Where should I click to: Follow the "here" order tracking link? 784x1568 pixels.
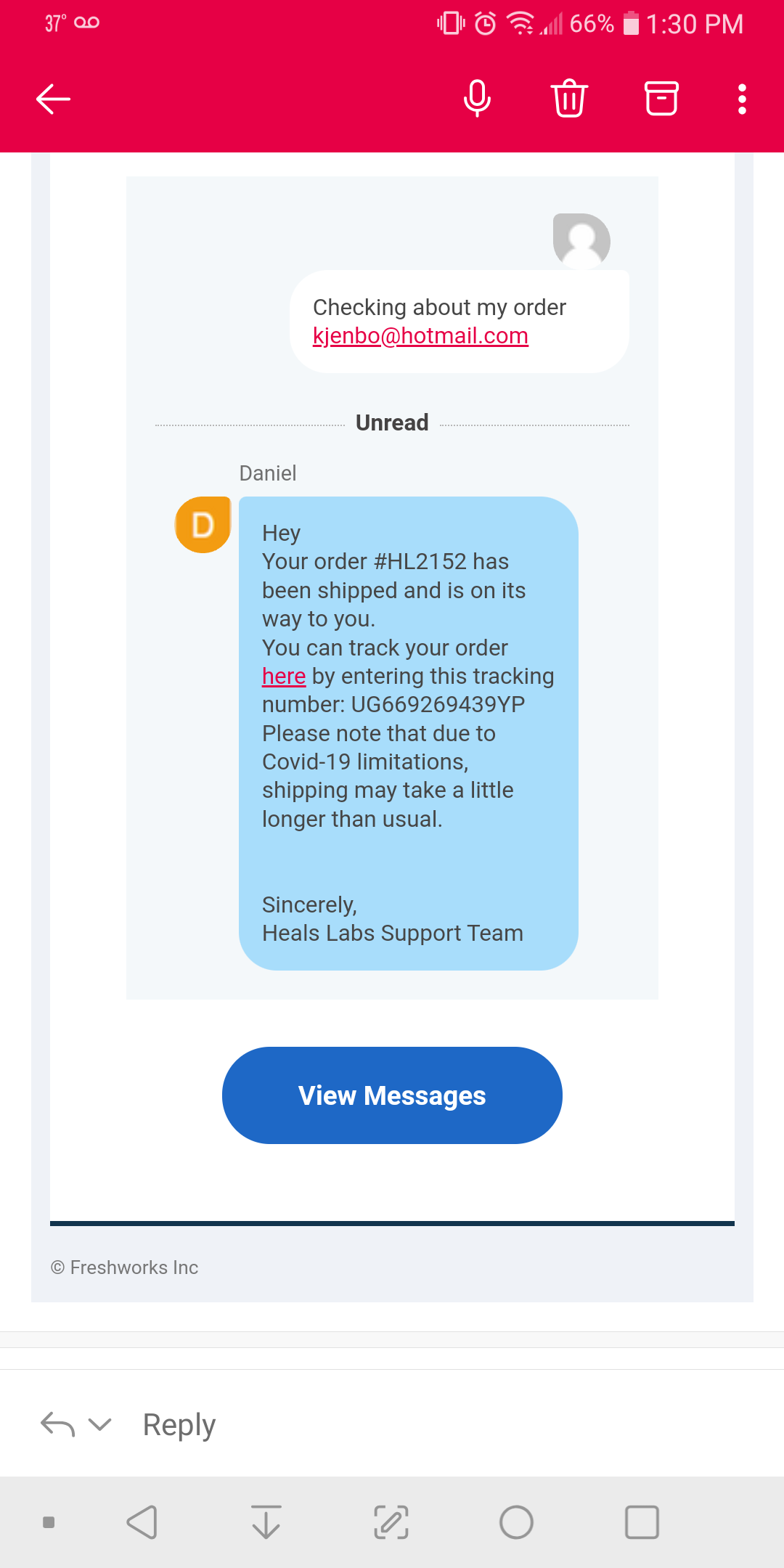[284, 676]
